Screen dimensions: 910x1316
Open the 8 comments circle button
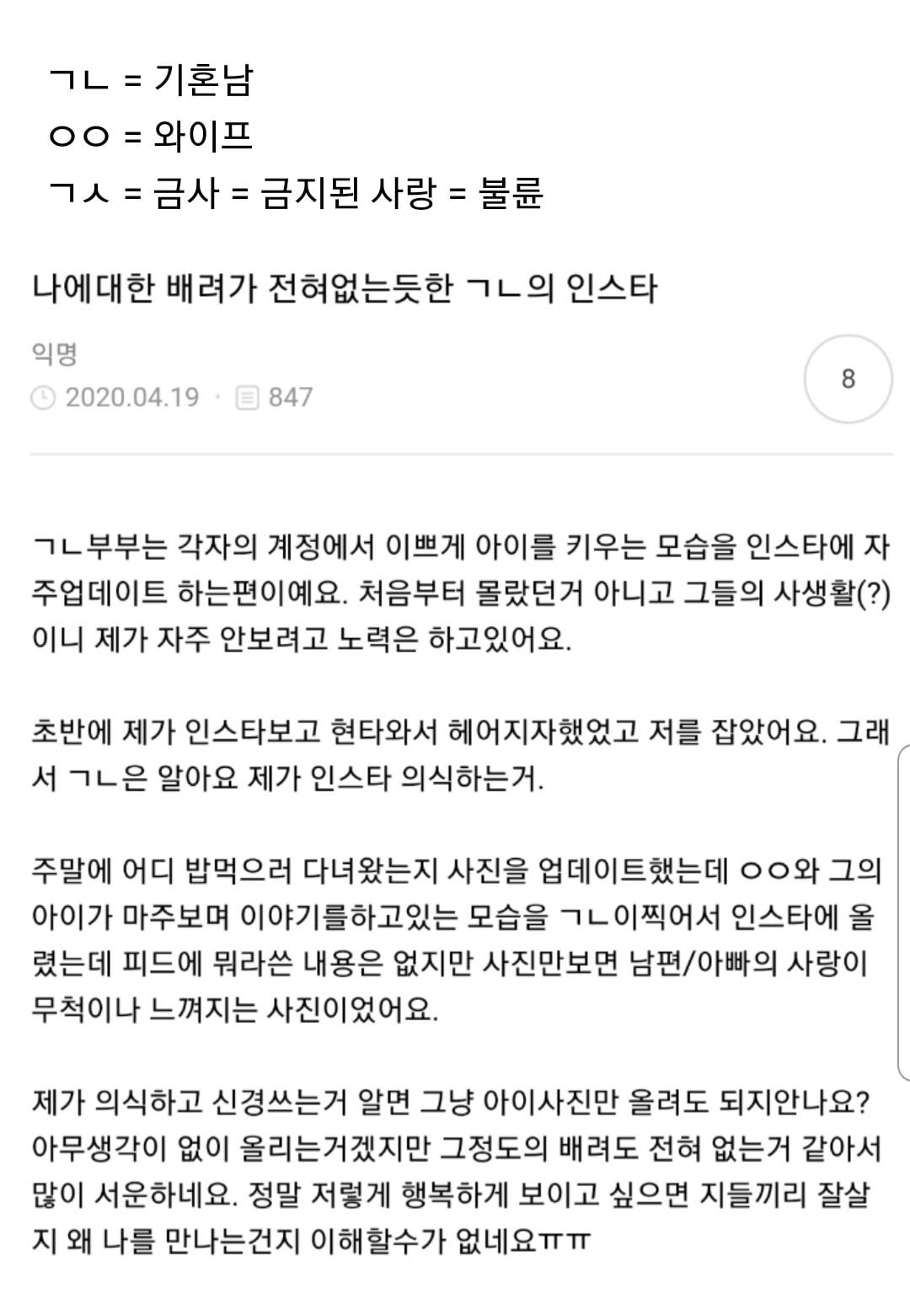click(x=848, y=379)
